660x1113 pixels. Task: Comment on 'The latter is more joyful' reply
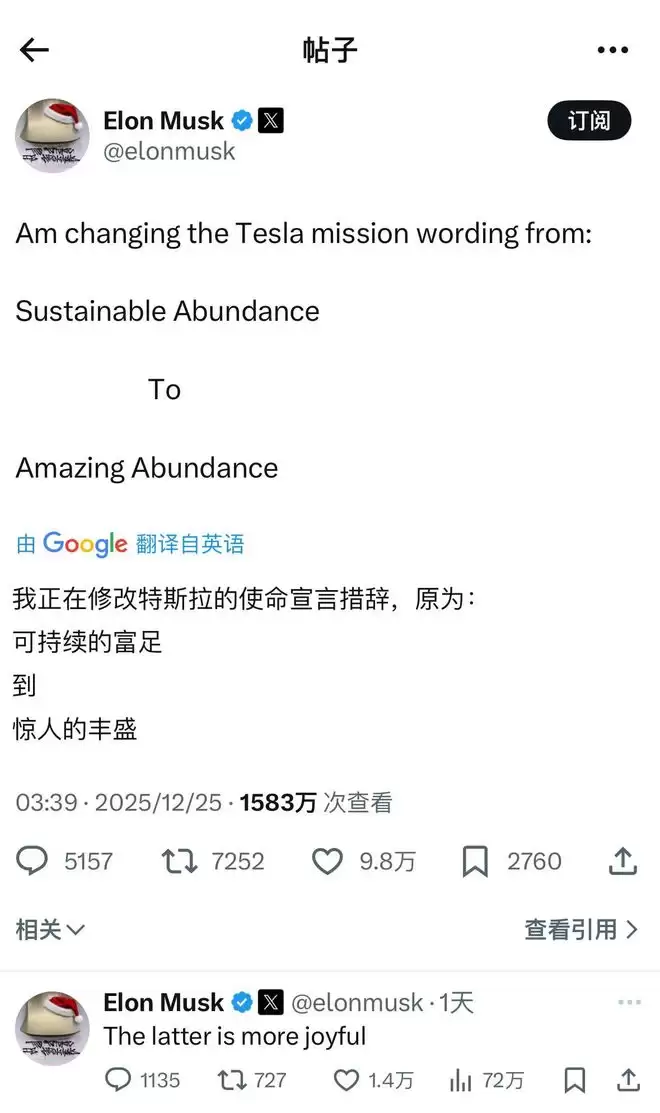point(118,1080)
